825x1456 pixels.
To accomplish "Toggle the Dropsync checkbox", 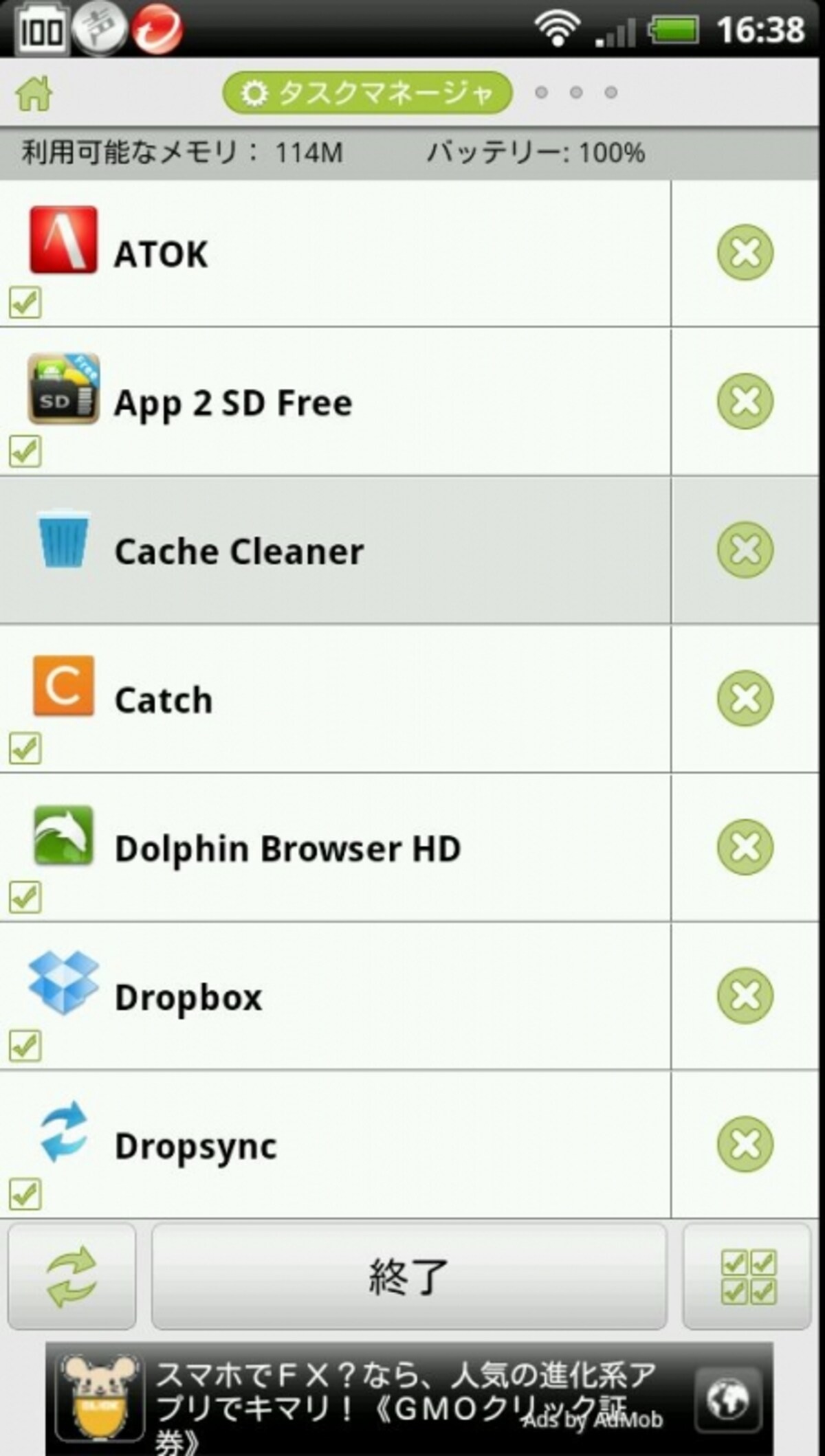I will (x=25, y=1194).
